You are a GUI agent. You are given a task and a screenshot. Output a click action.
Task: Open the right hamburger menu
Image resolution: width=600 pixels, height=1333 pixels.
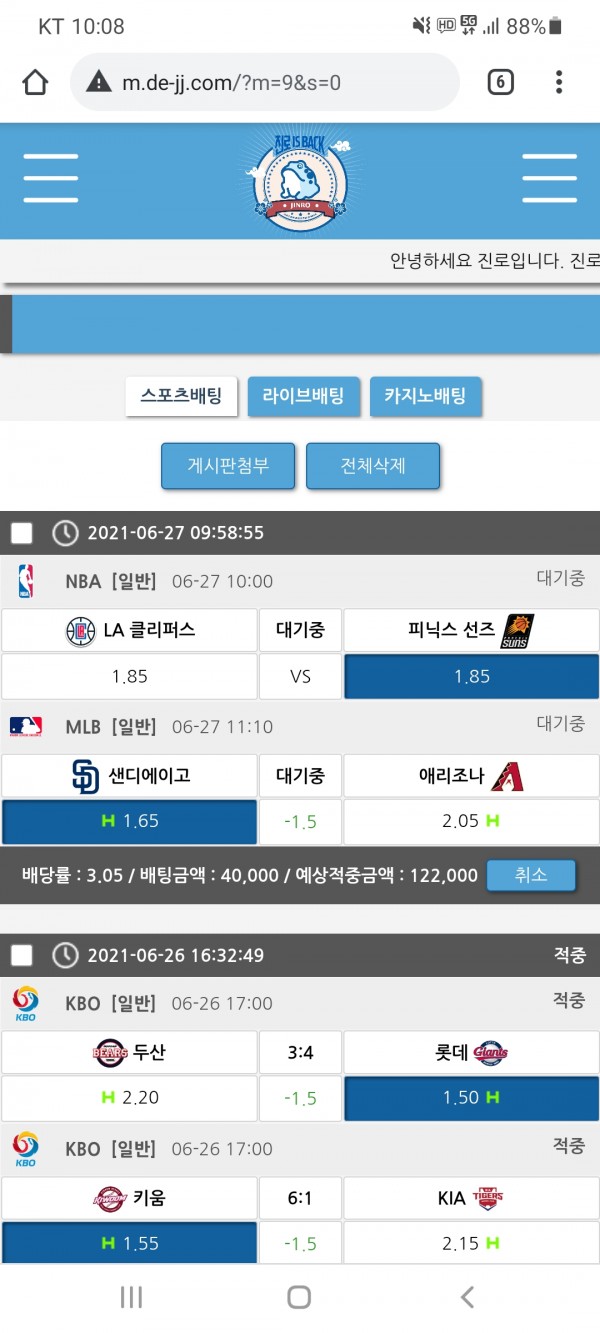549,180
